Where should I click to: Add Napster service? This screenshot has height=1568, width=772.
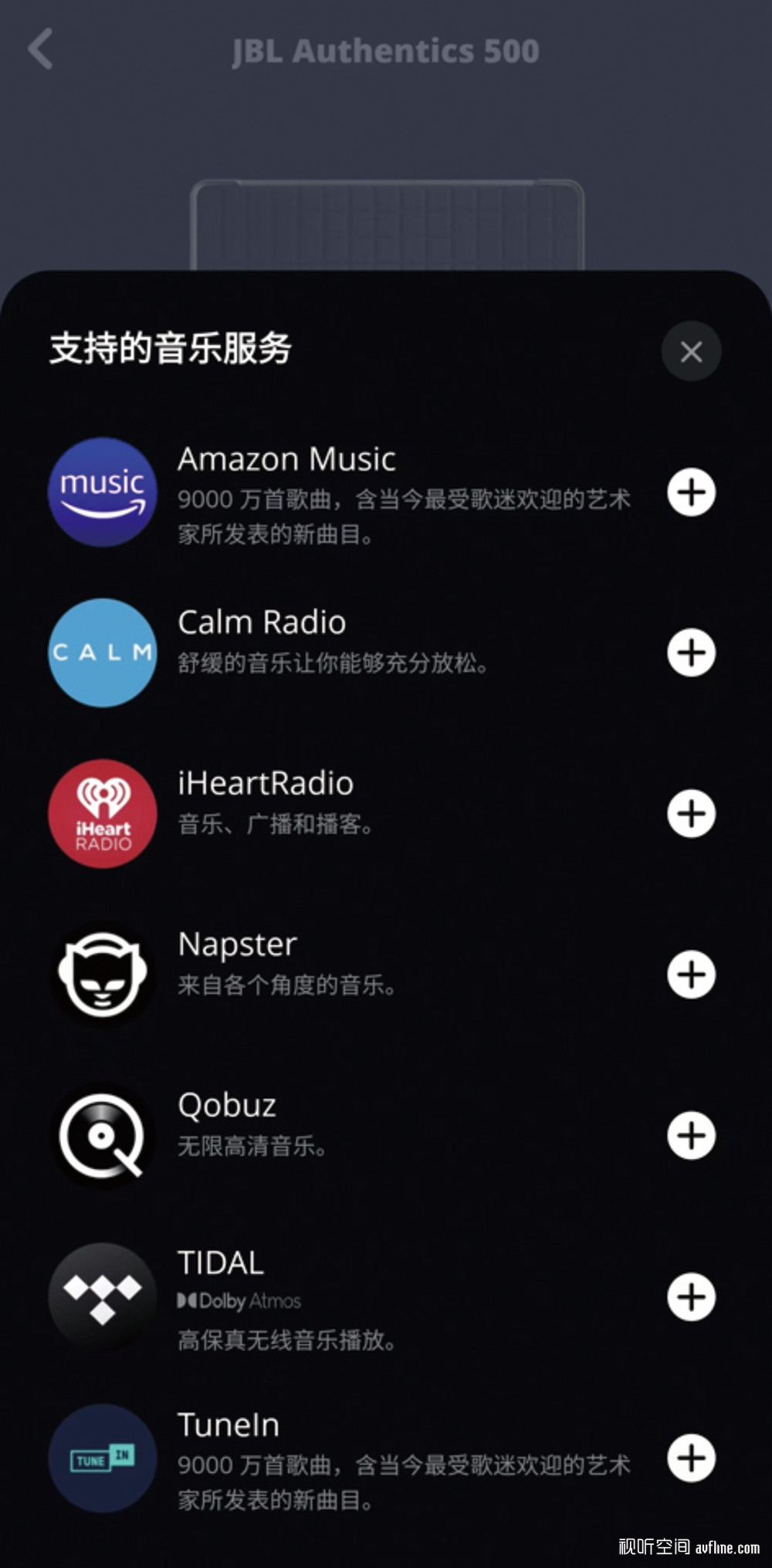click(691, 975)
